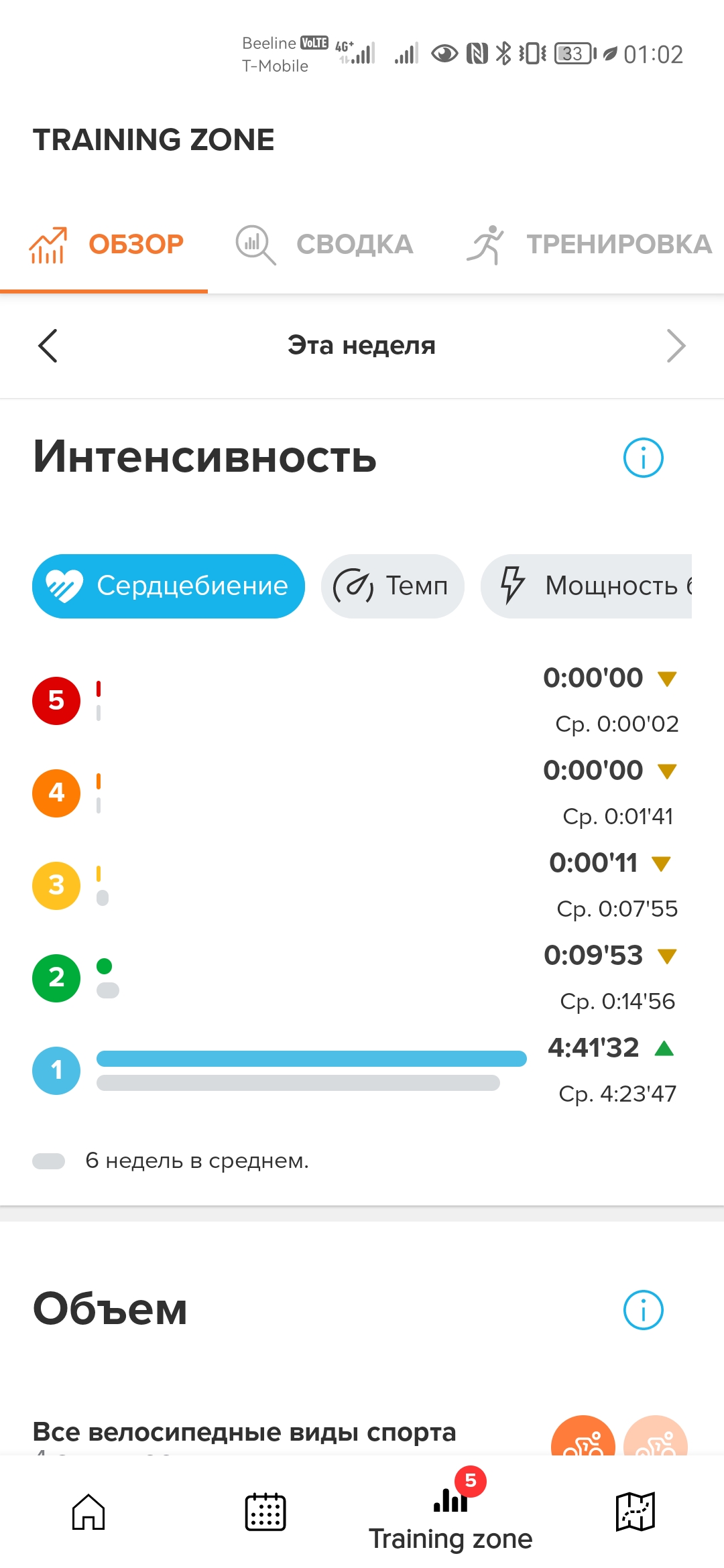The image size is (724, 1568).
Task: Select the Сердцебиение chip
Action: [x=168, y=586]
